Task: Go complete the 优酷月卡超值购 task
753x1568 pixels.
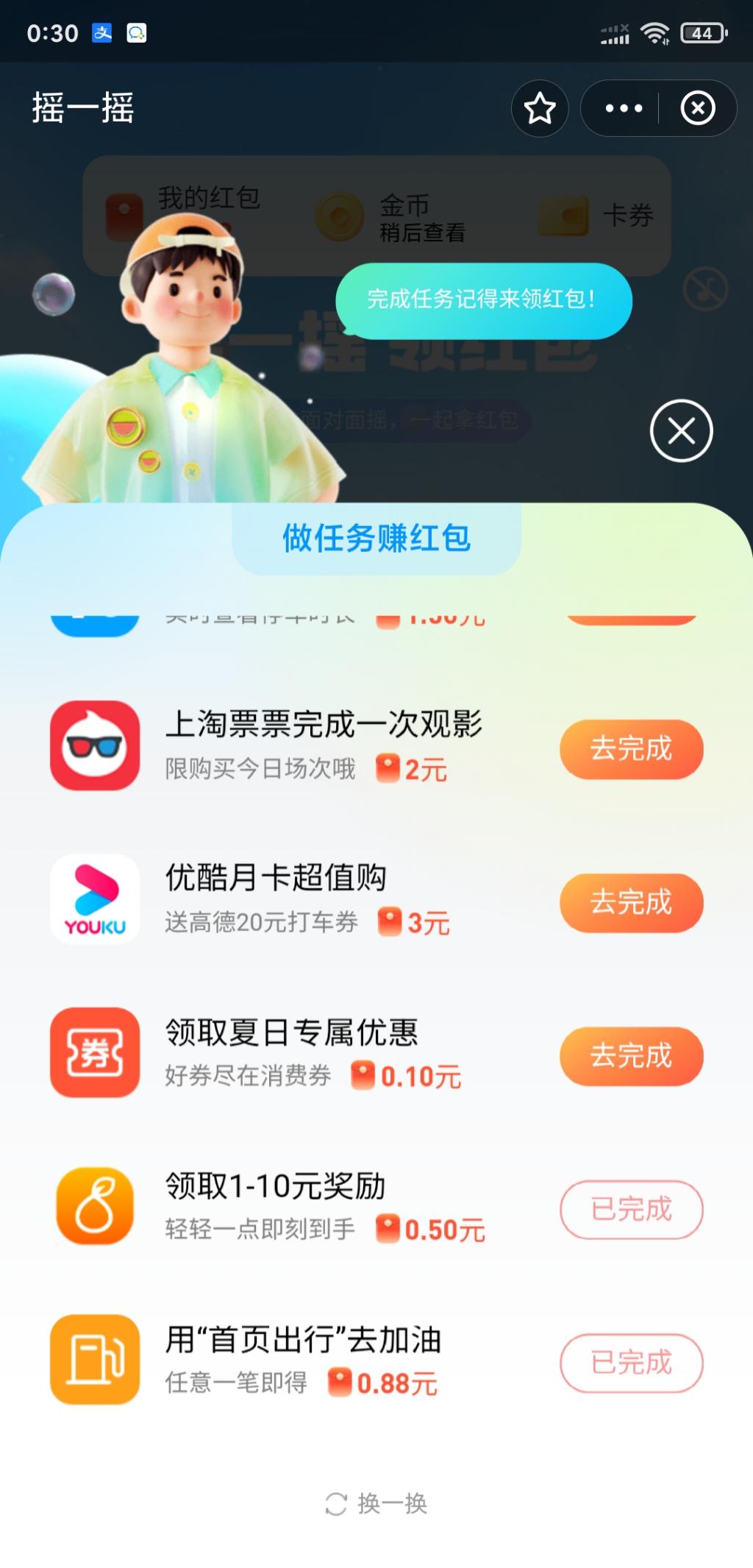Action: [x=632, y=903]
